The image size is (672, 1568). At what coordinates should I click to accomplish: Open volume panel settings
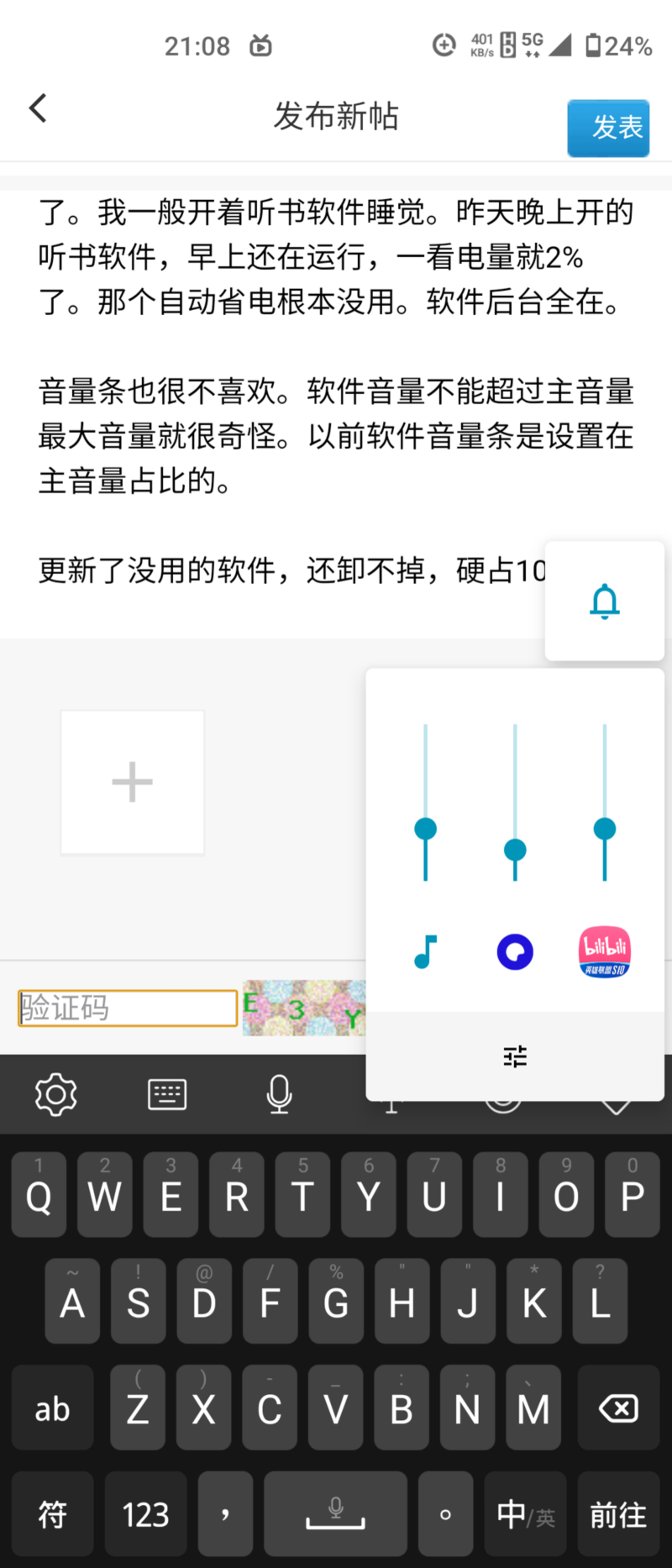(515, 1056)
